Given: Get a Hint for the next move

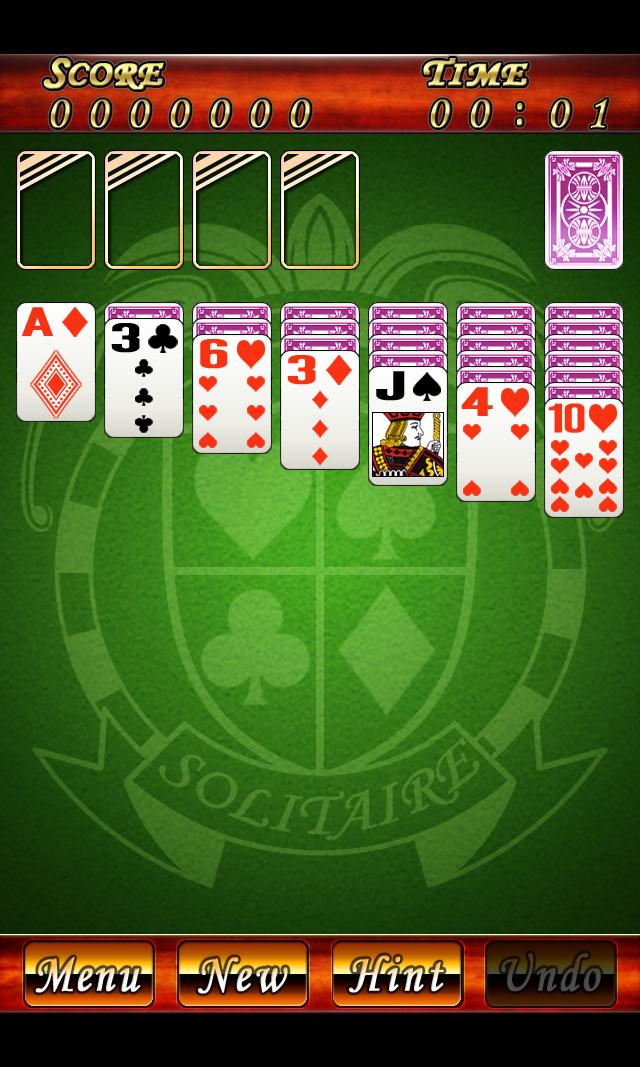Looking at the screenshot, I should tap(397, 973).
